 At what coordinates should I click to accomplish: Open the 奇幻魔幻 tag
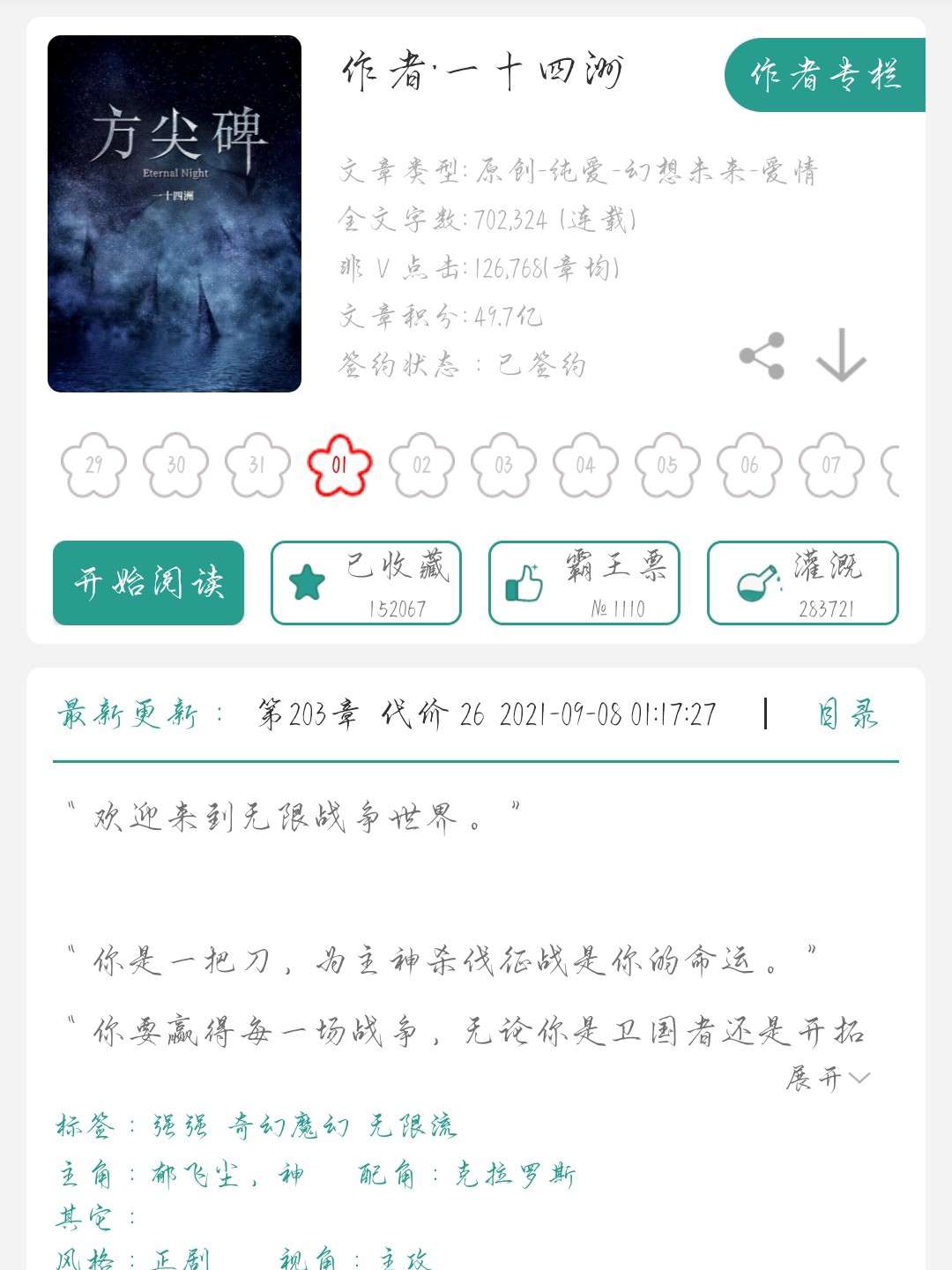click(289, 1126)
